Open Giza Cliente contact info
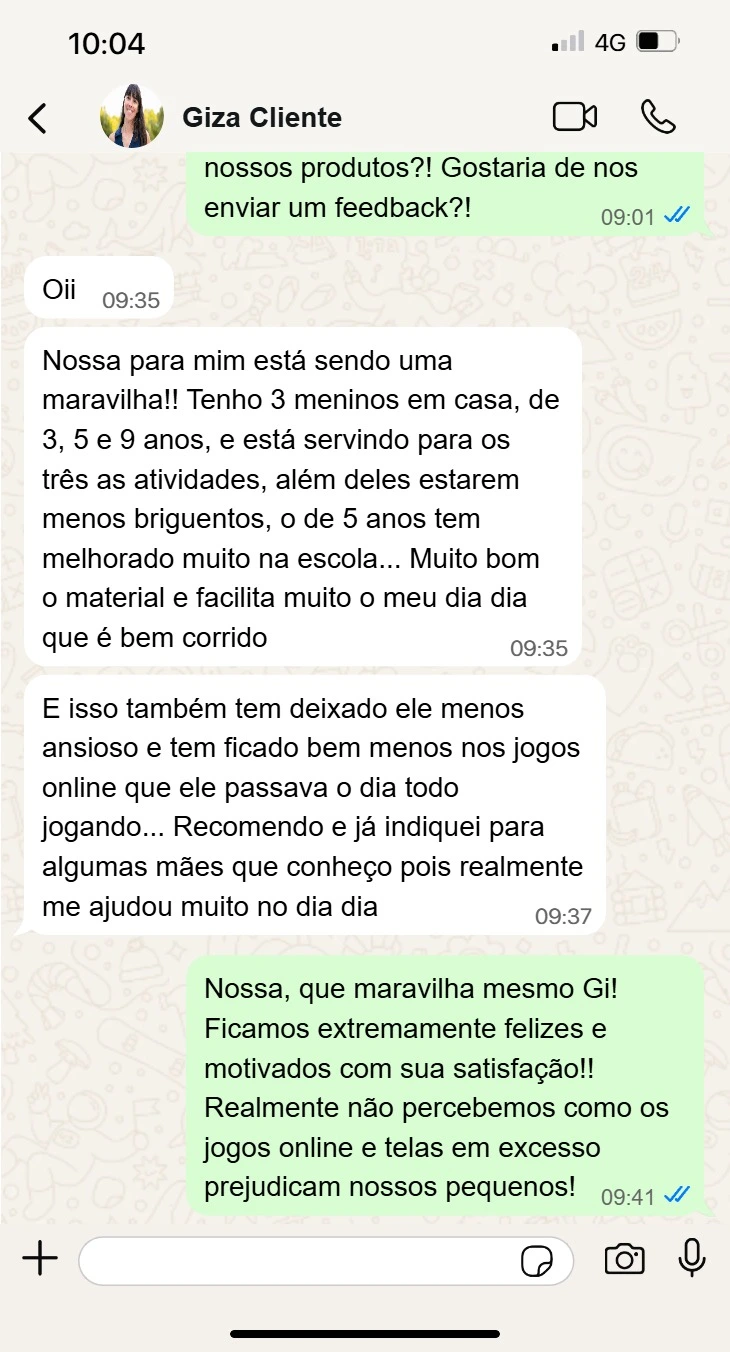 point(262,118)
